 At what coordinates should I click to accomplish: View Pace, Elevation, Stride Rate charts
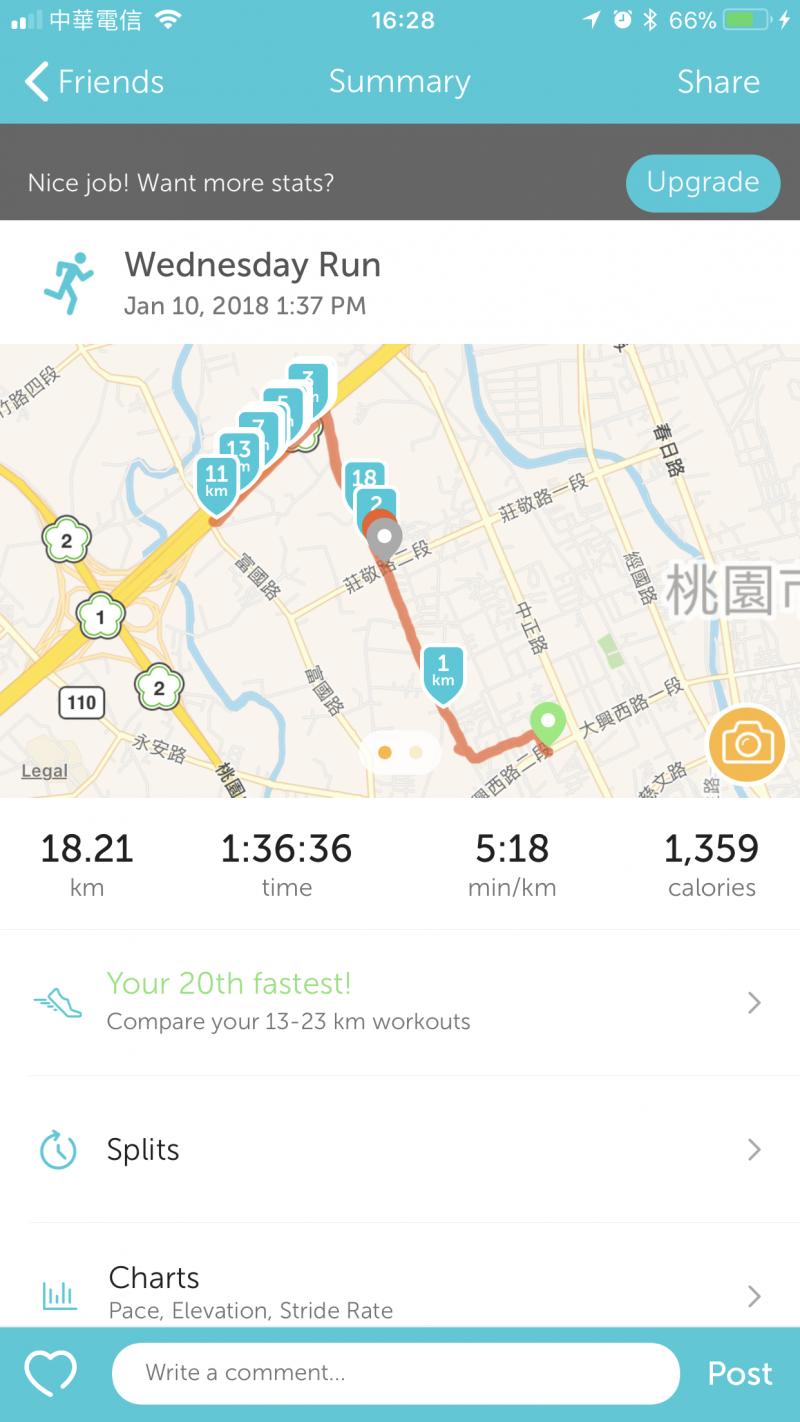(x=400, y=1292)
